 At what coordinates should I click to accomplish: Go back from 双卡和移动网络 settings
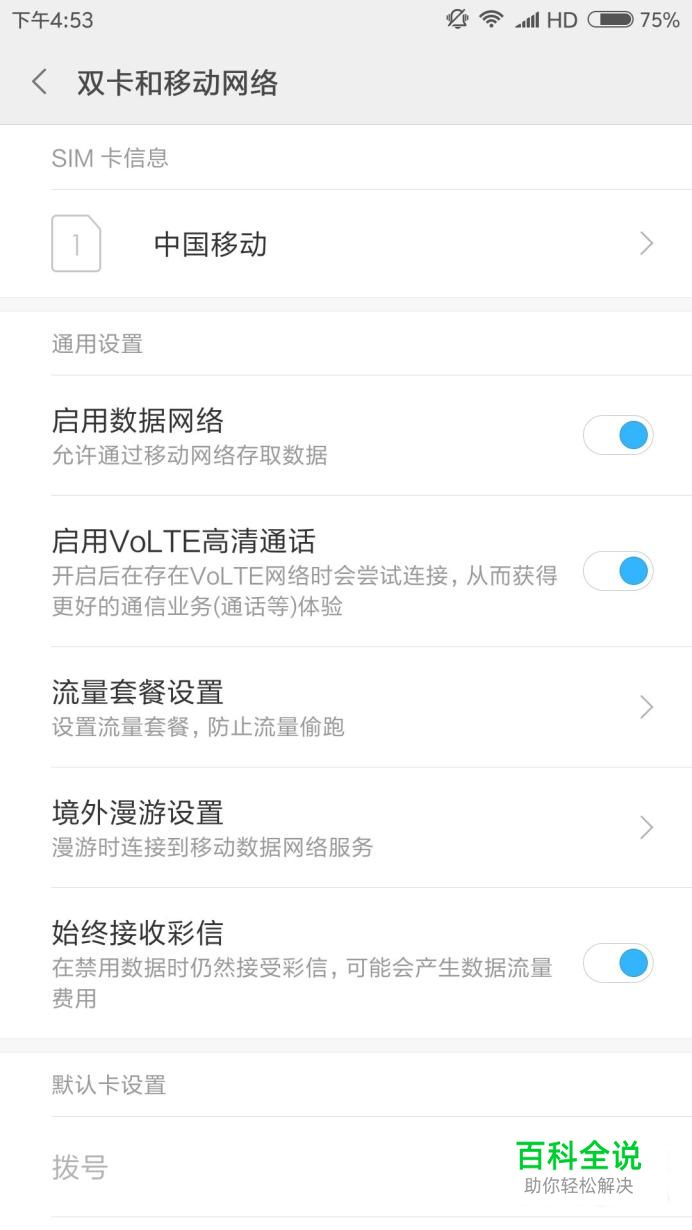40,82
